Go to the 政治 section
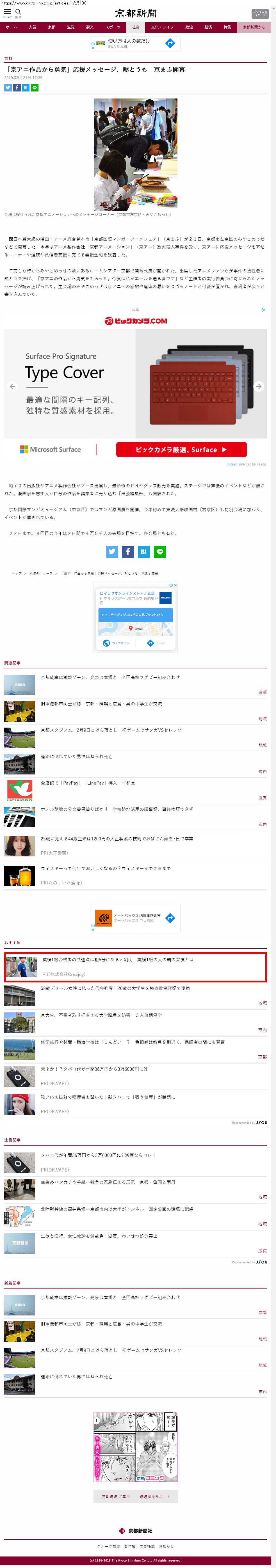The image size is (276, 1568). [x=189, y=27]
